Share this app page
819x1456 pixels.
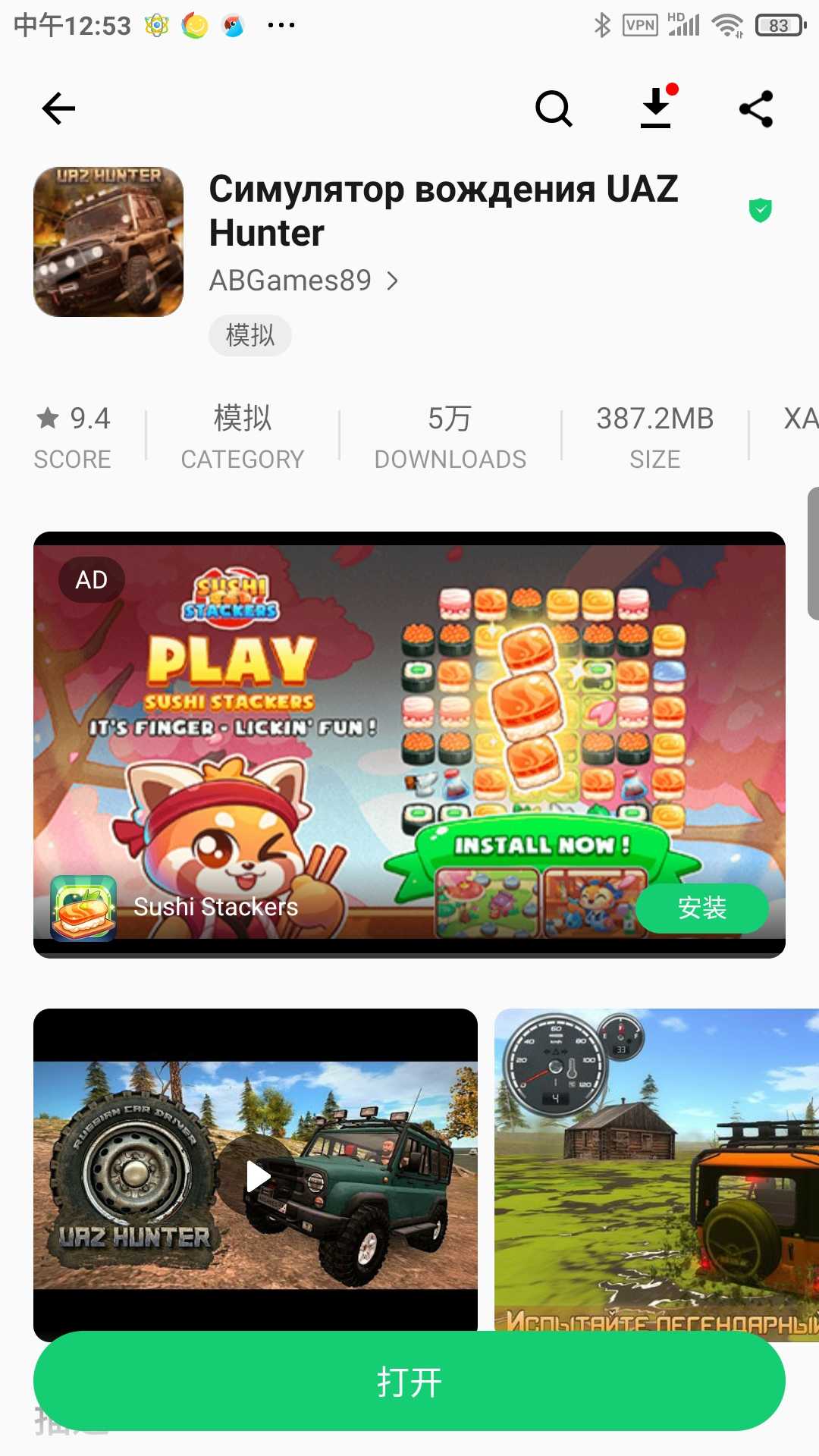(756, 108)
